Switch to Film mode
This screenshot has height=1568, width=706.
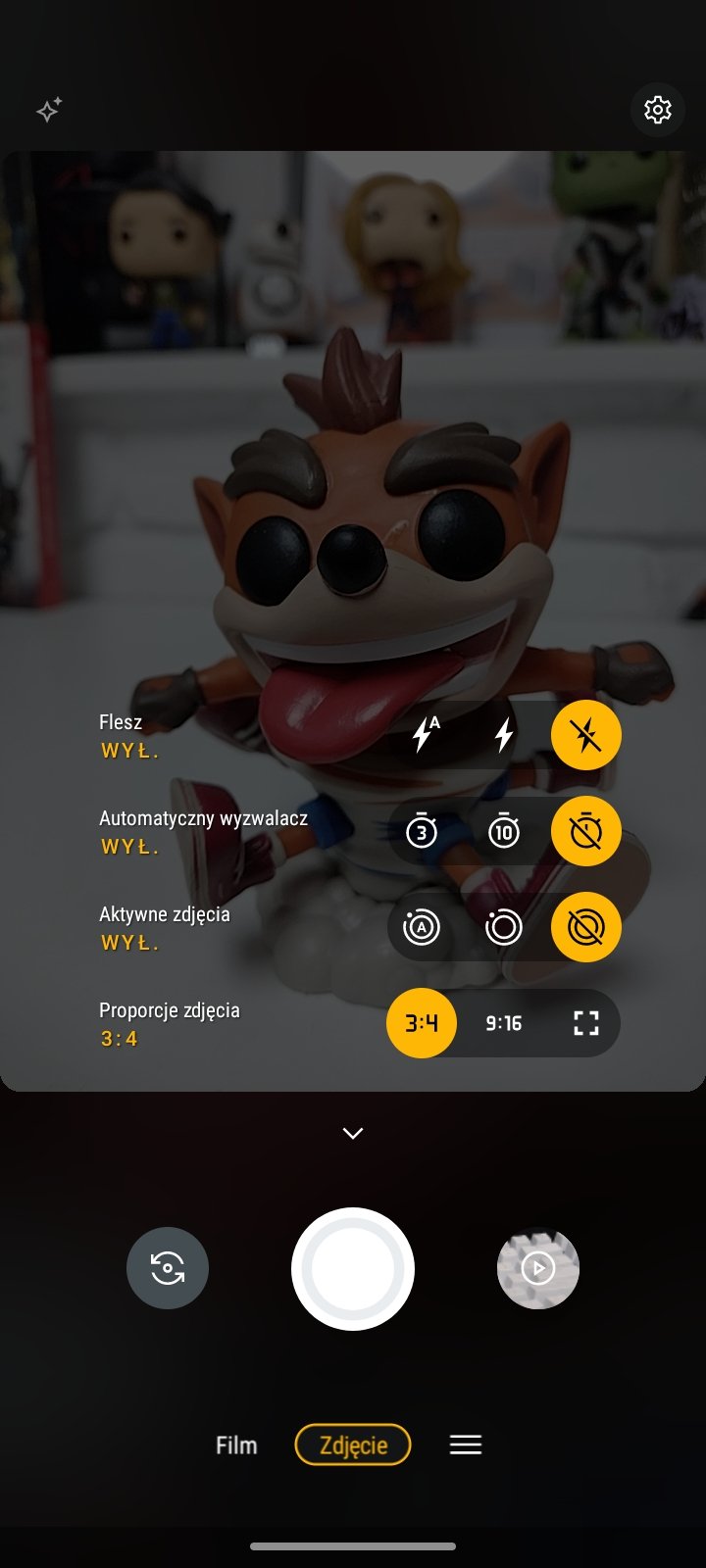pos(236,1445)
